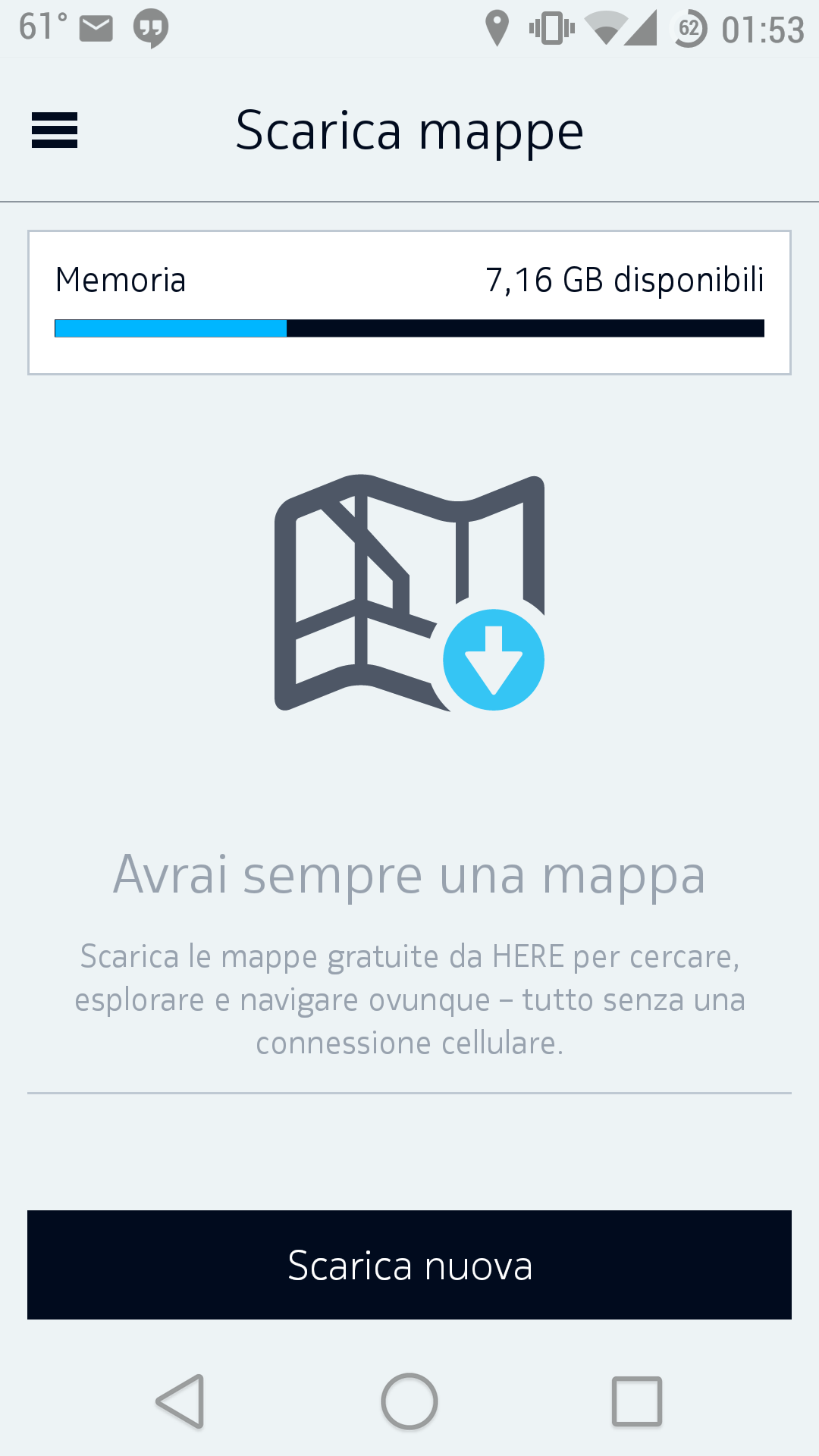This screenshot has width=819, height=1456.
Task: Tap the Scarica nuova button
Action: pyautogui.click(x=409, y=1265)
